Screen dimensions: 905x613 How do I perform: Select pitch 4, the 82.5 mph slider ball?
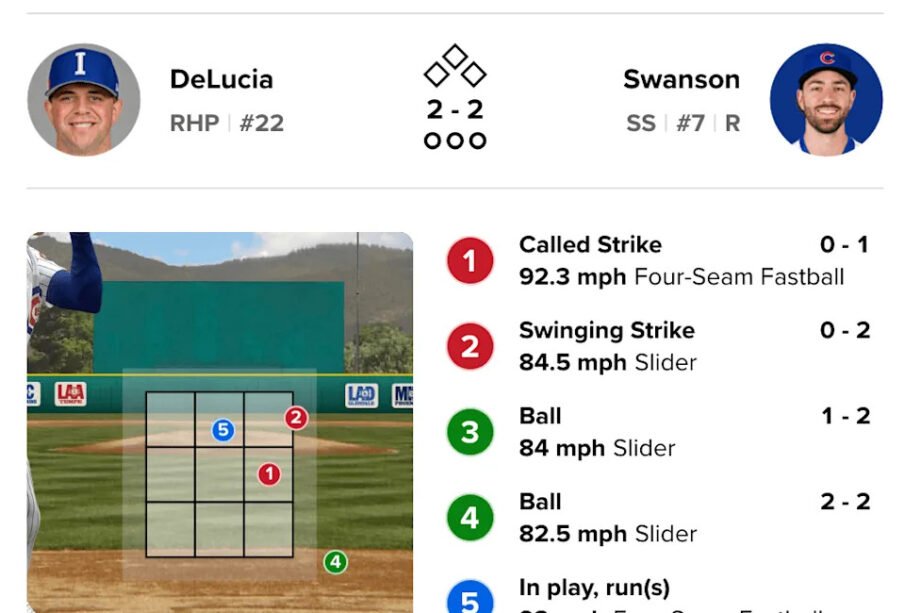point(657,518)
